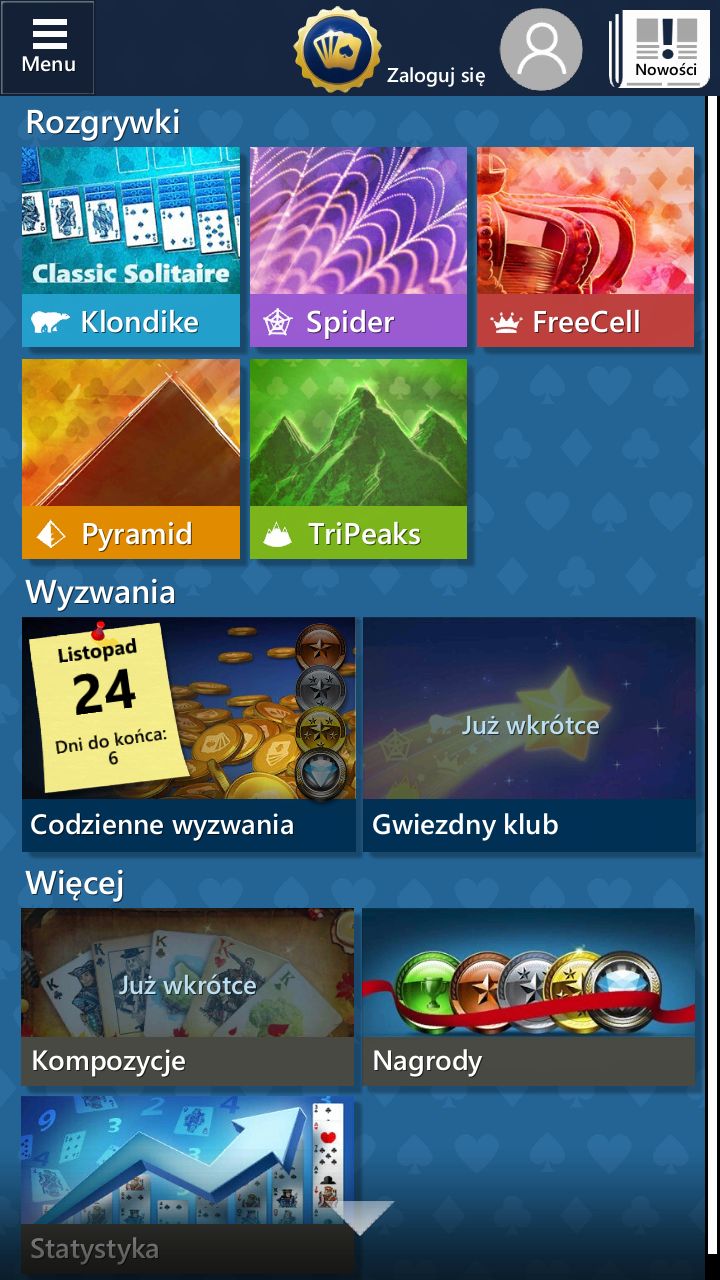
Task: Open Codzienne wyzwania daily challenges
Action: pyautogui.click(x=188, y=734)
